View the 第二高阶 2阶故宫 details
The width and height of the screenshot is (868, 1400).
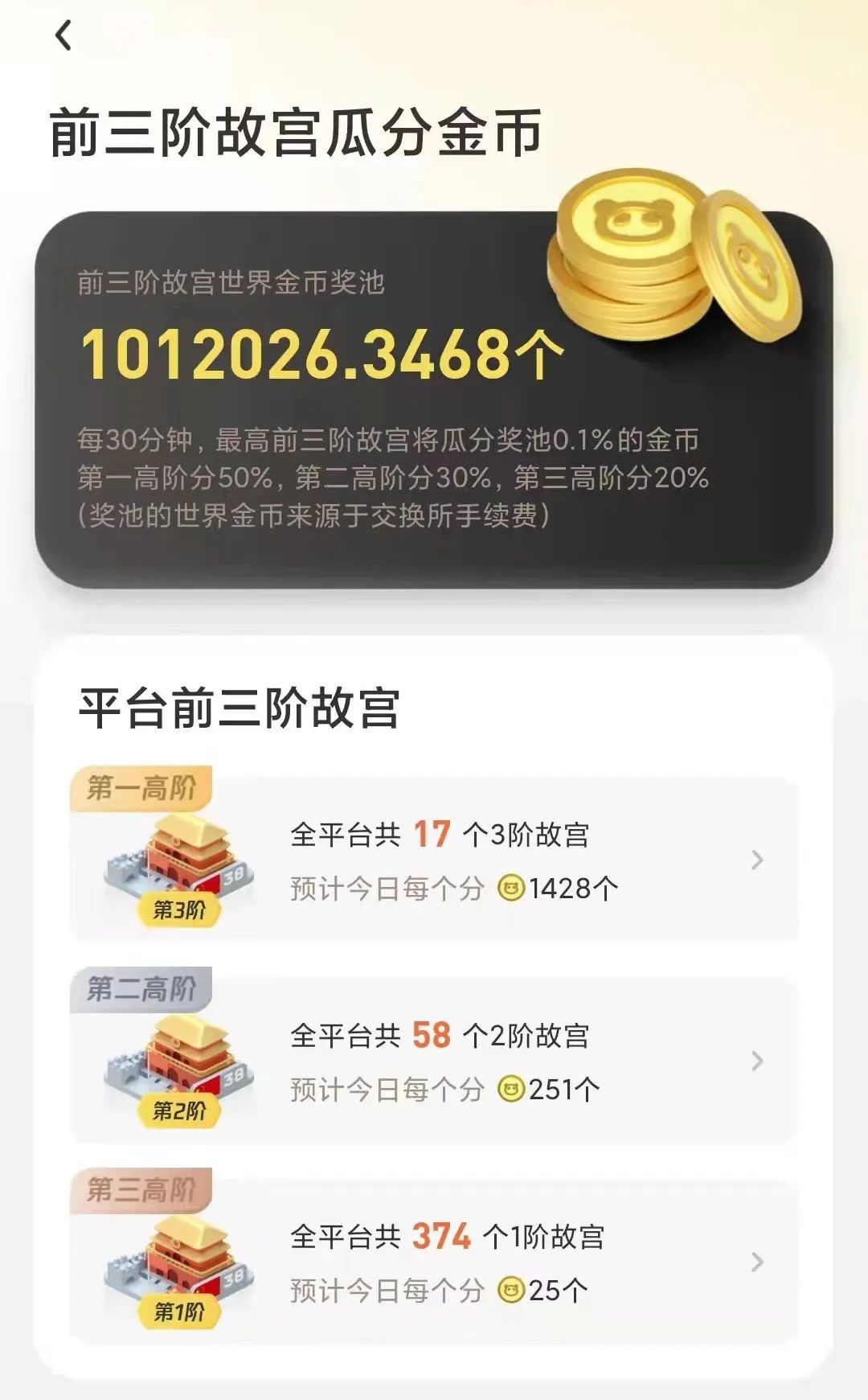click(434, 1061)
